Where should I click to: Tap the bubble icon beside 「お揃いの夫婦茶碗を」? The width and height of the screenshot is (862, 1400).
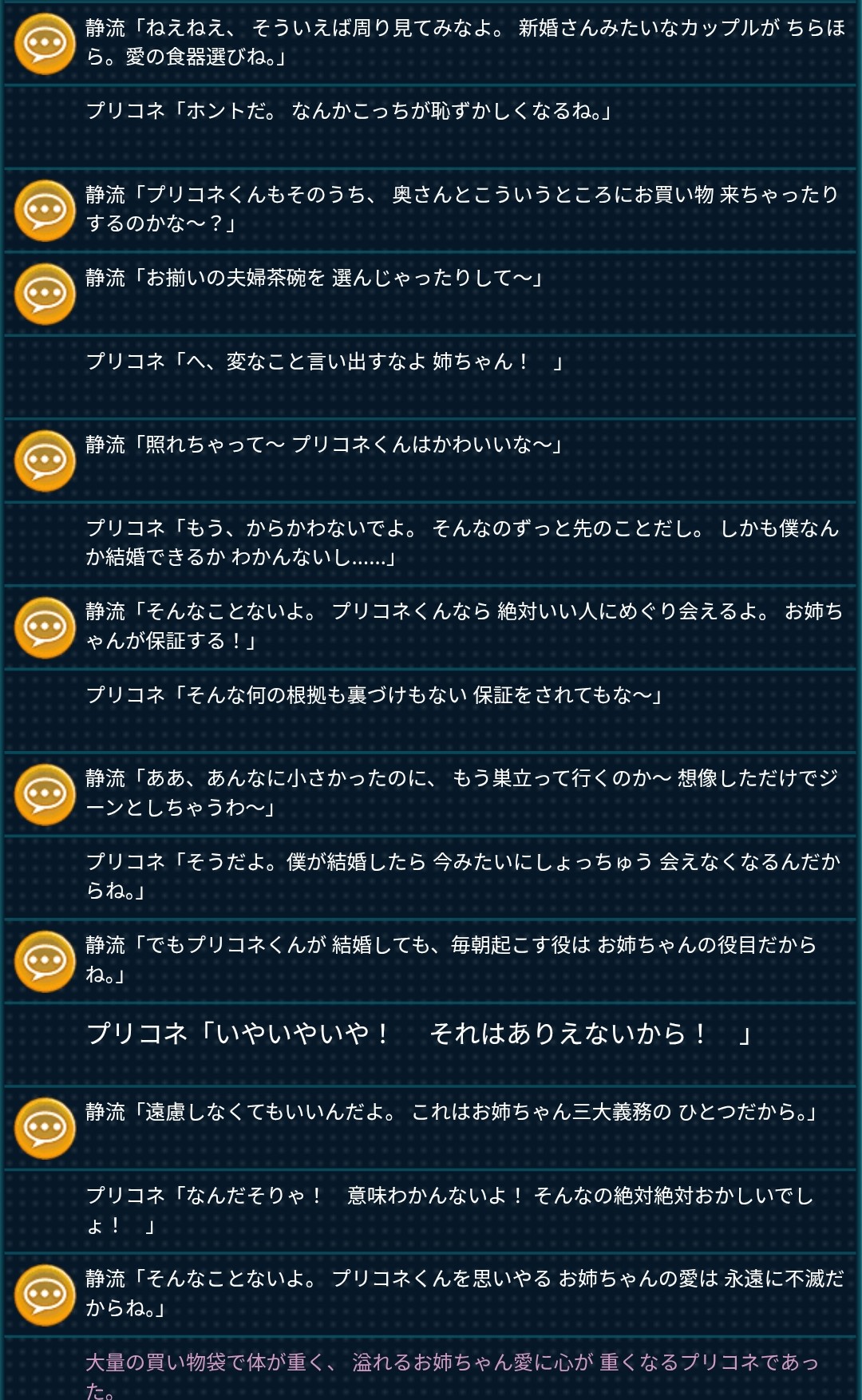pos(45,294)
